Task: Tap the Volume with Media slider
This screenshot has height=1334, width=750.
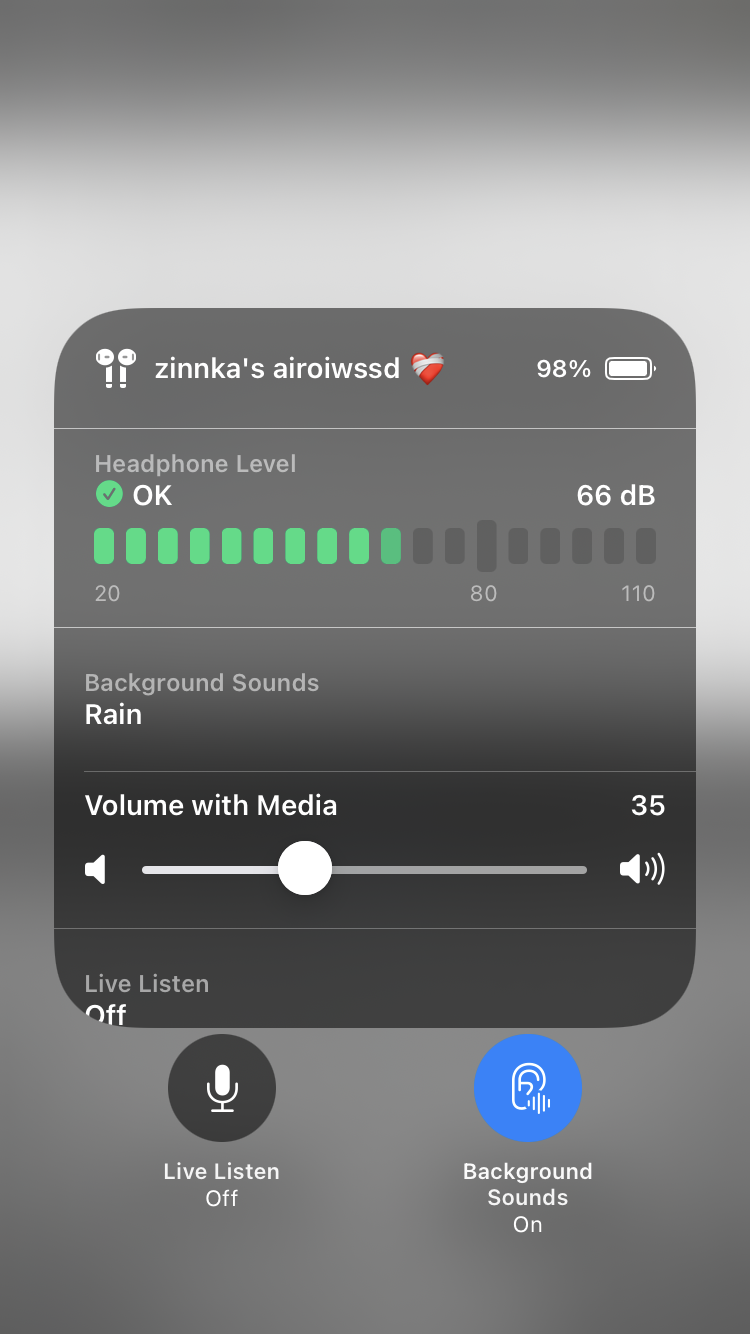Action: coord(364,869)
